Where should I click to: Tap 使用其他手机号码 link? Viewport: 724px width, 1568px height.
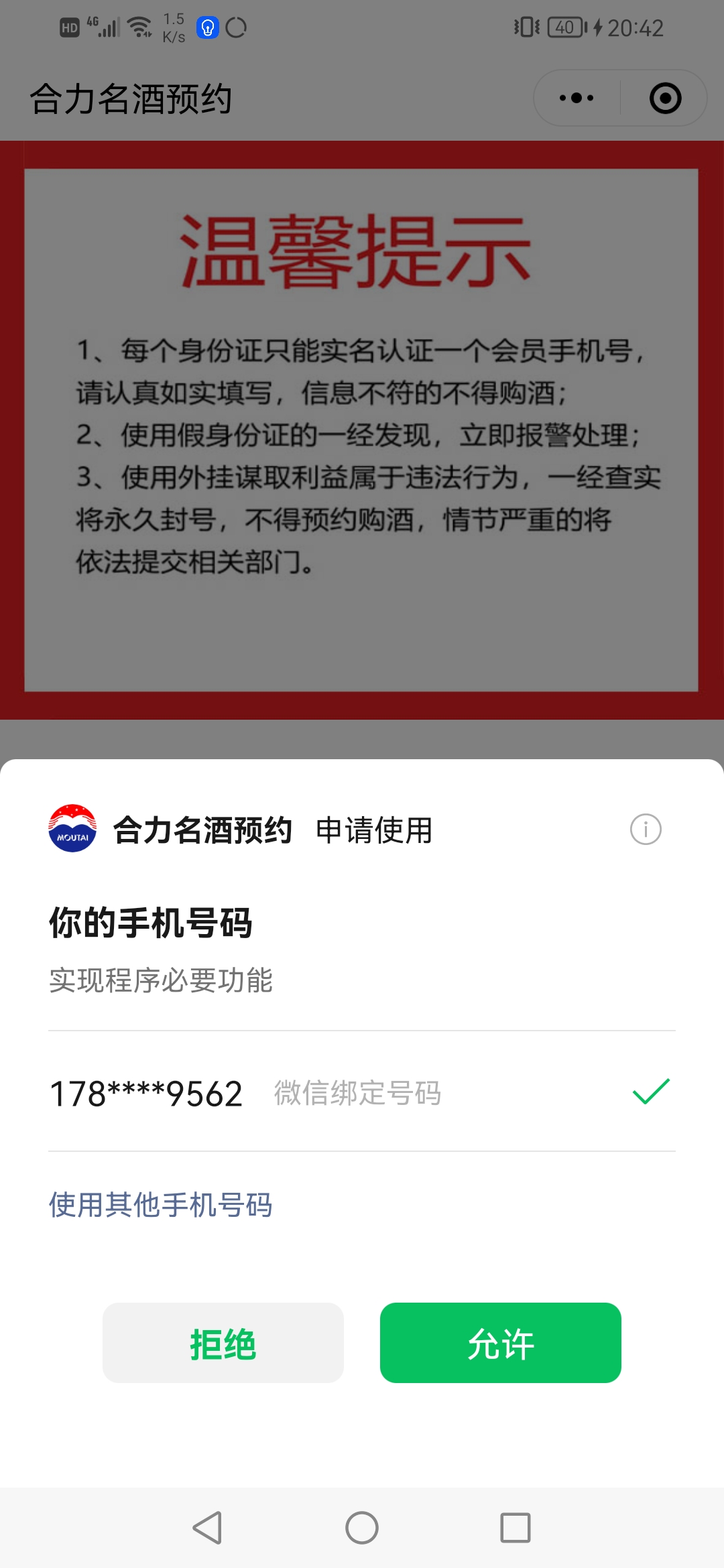(x=160, y=1204)
